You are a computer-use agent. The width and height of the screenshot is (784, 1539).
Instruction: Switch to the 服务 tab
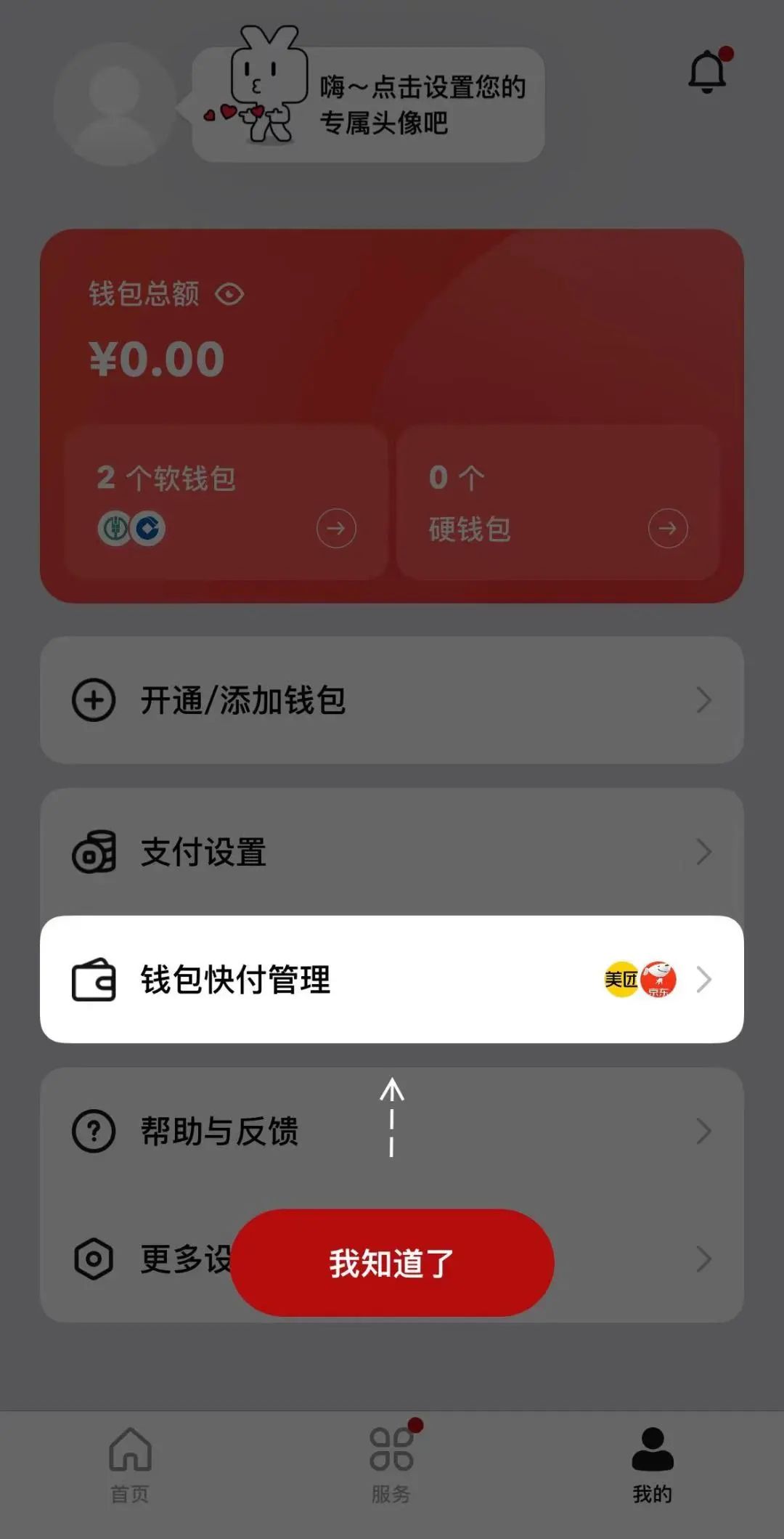(391, 1463)
